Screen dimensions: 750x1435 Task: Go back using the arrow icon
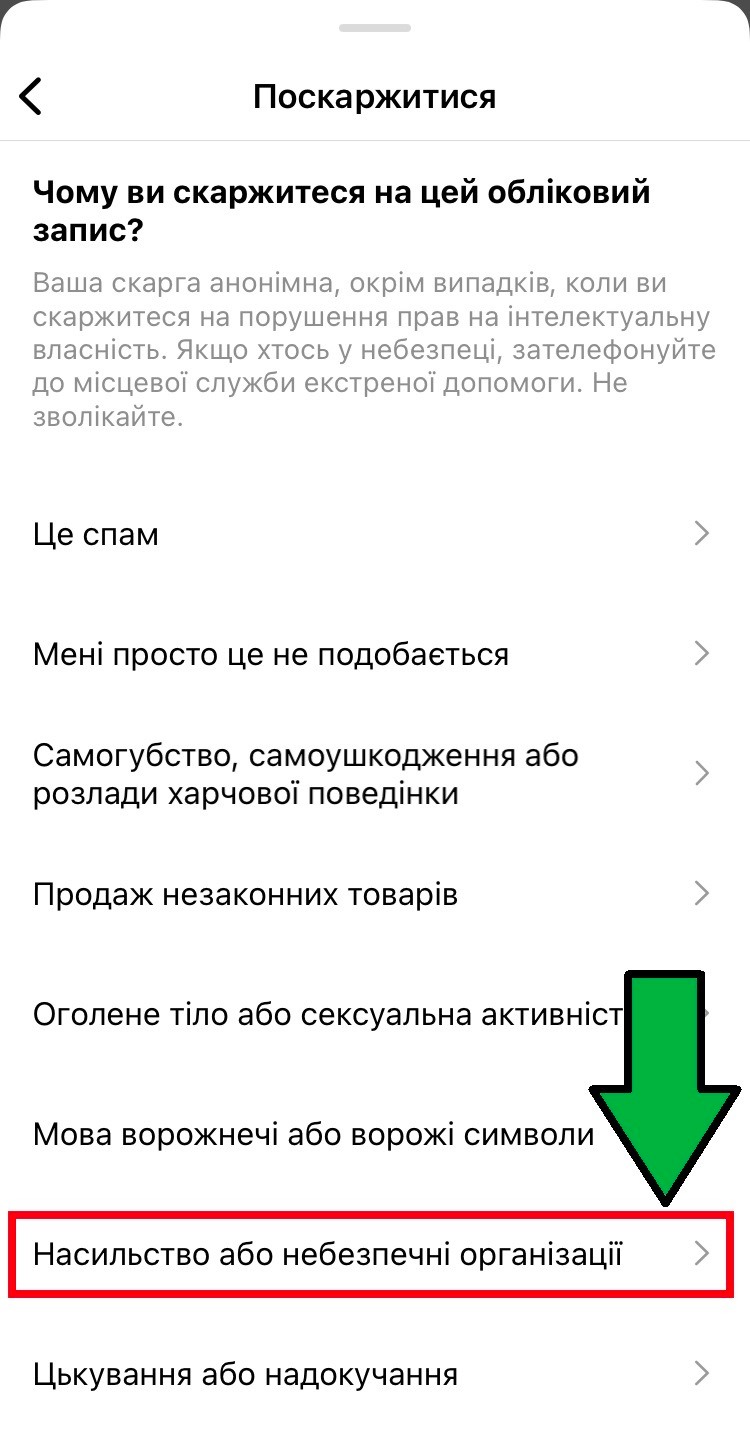(x=31, y=96)
